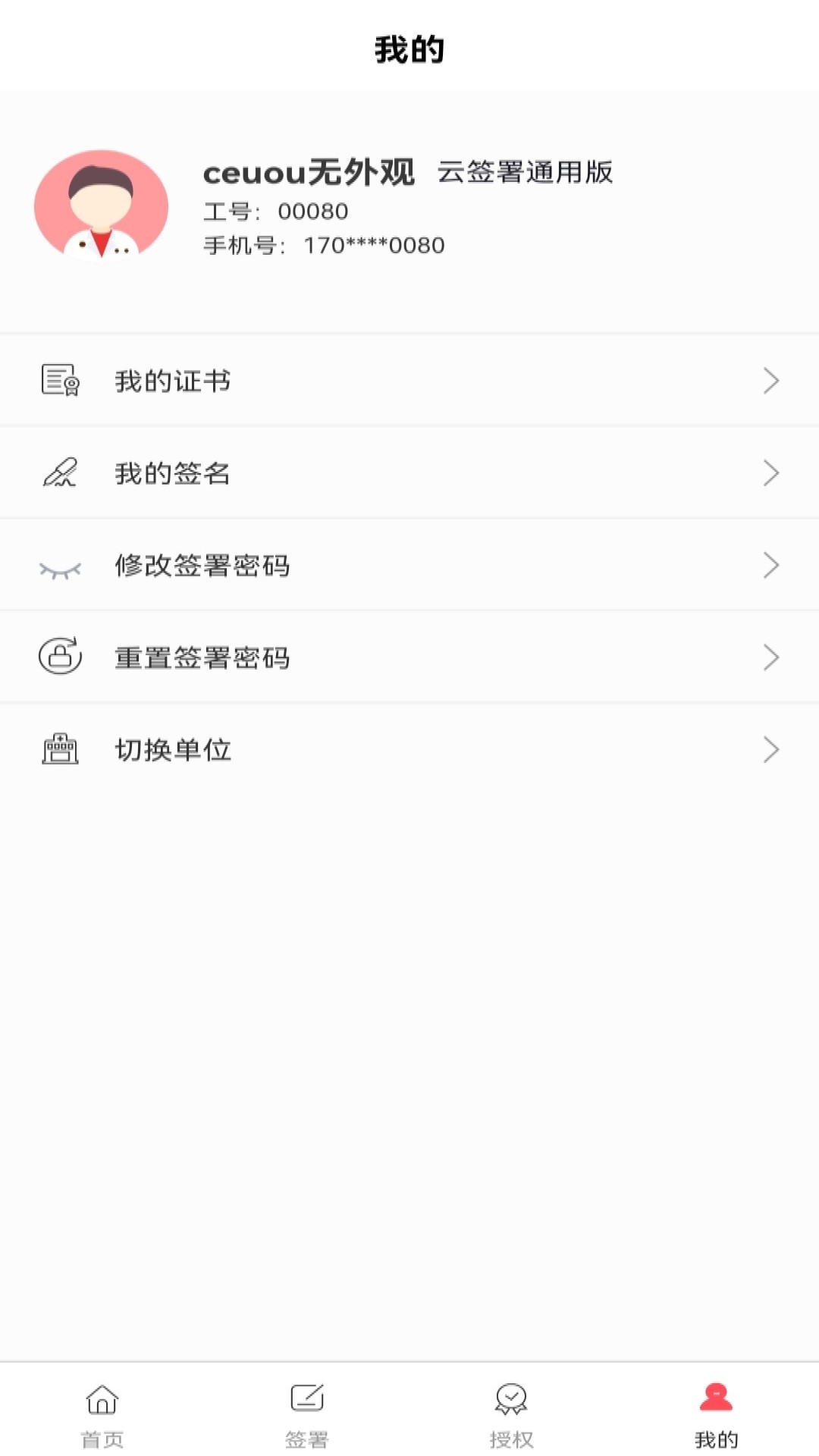Click the username ceuou无外观
Image resolution: width=819 pixels, height=1456 pixels.
point(309,173)
